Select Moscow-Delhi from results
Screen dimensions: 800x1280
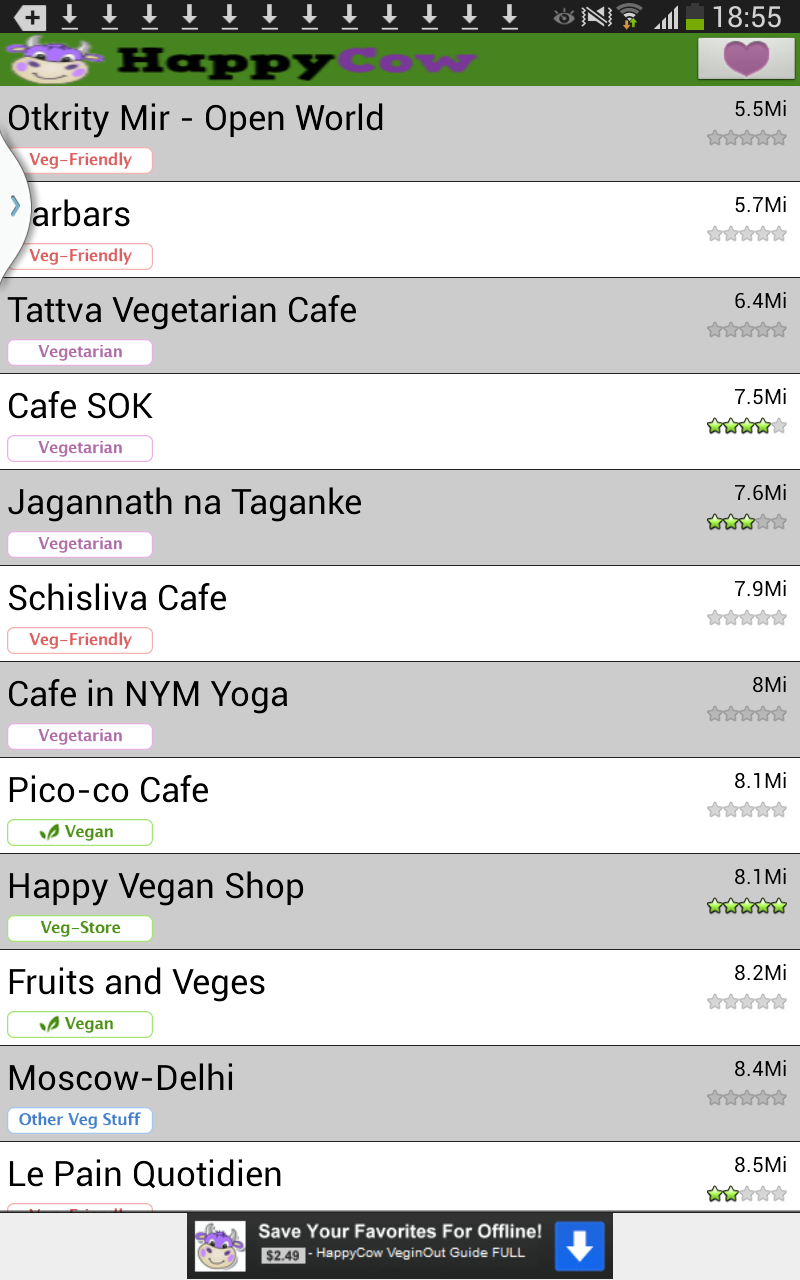[400, 1094]
